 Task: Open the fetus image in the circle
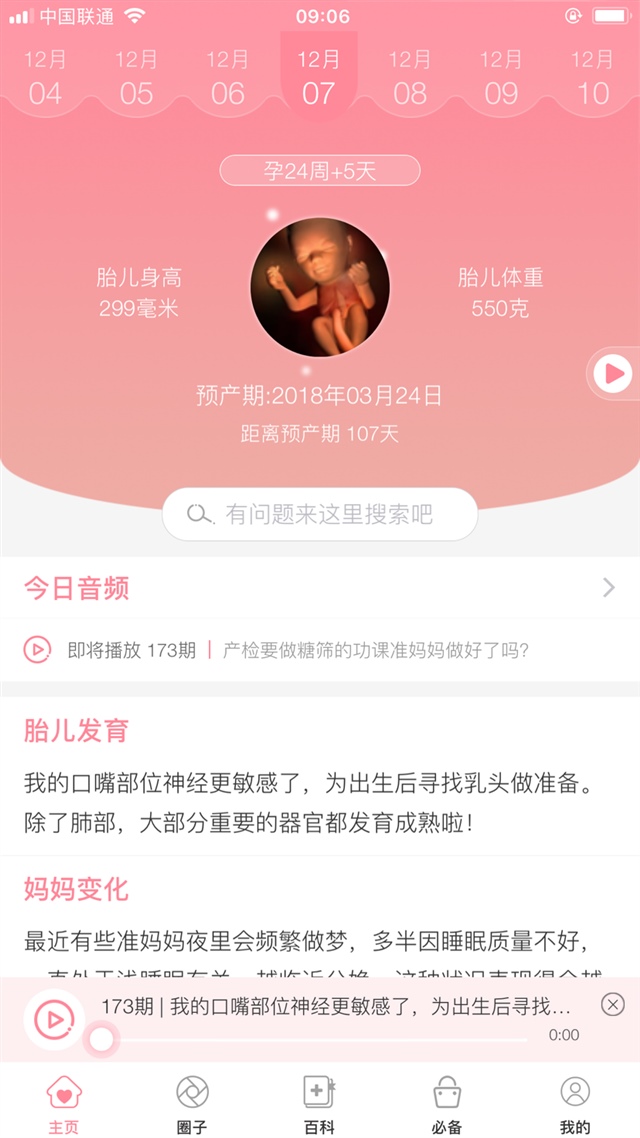(320, 287)
